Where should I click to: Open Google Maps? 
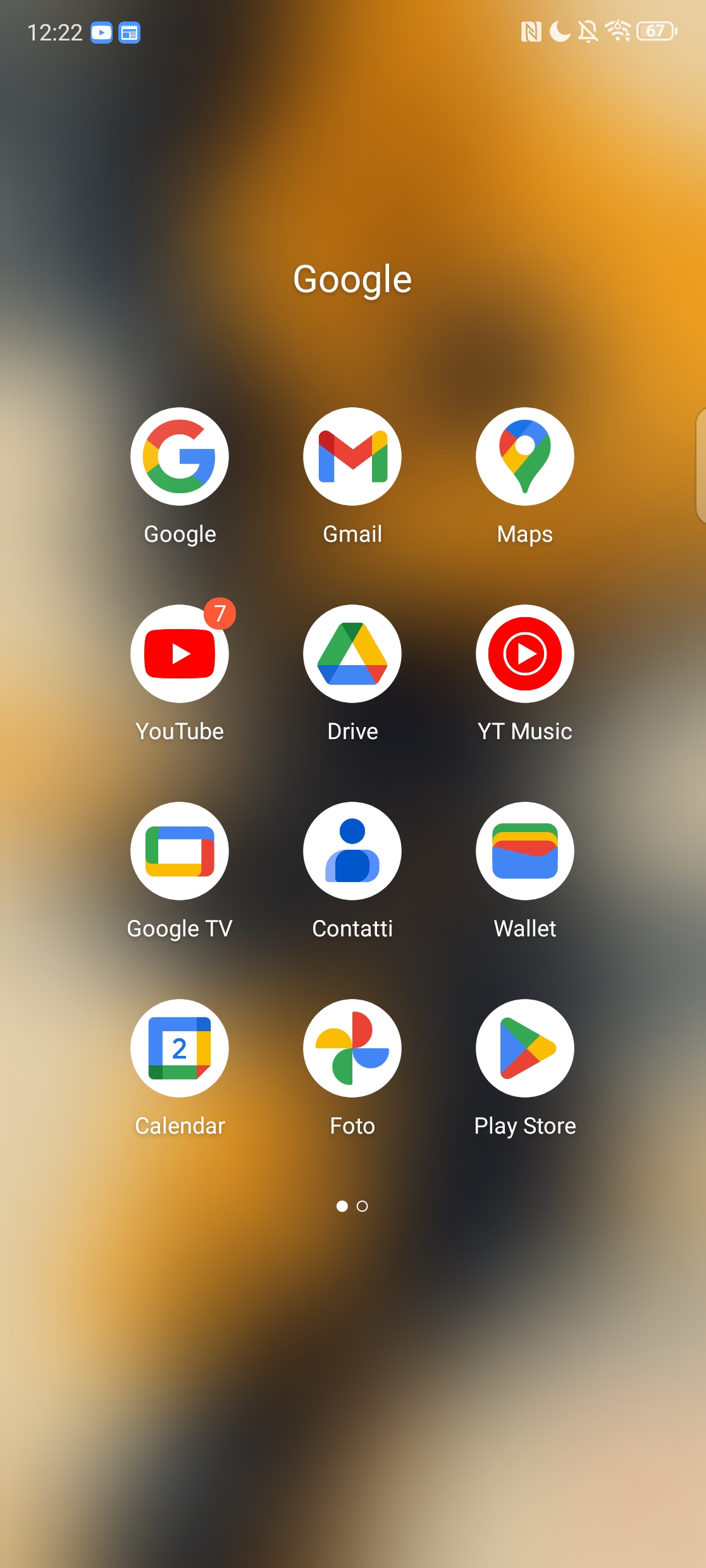(x=525, y=456)
